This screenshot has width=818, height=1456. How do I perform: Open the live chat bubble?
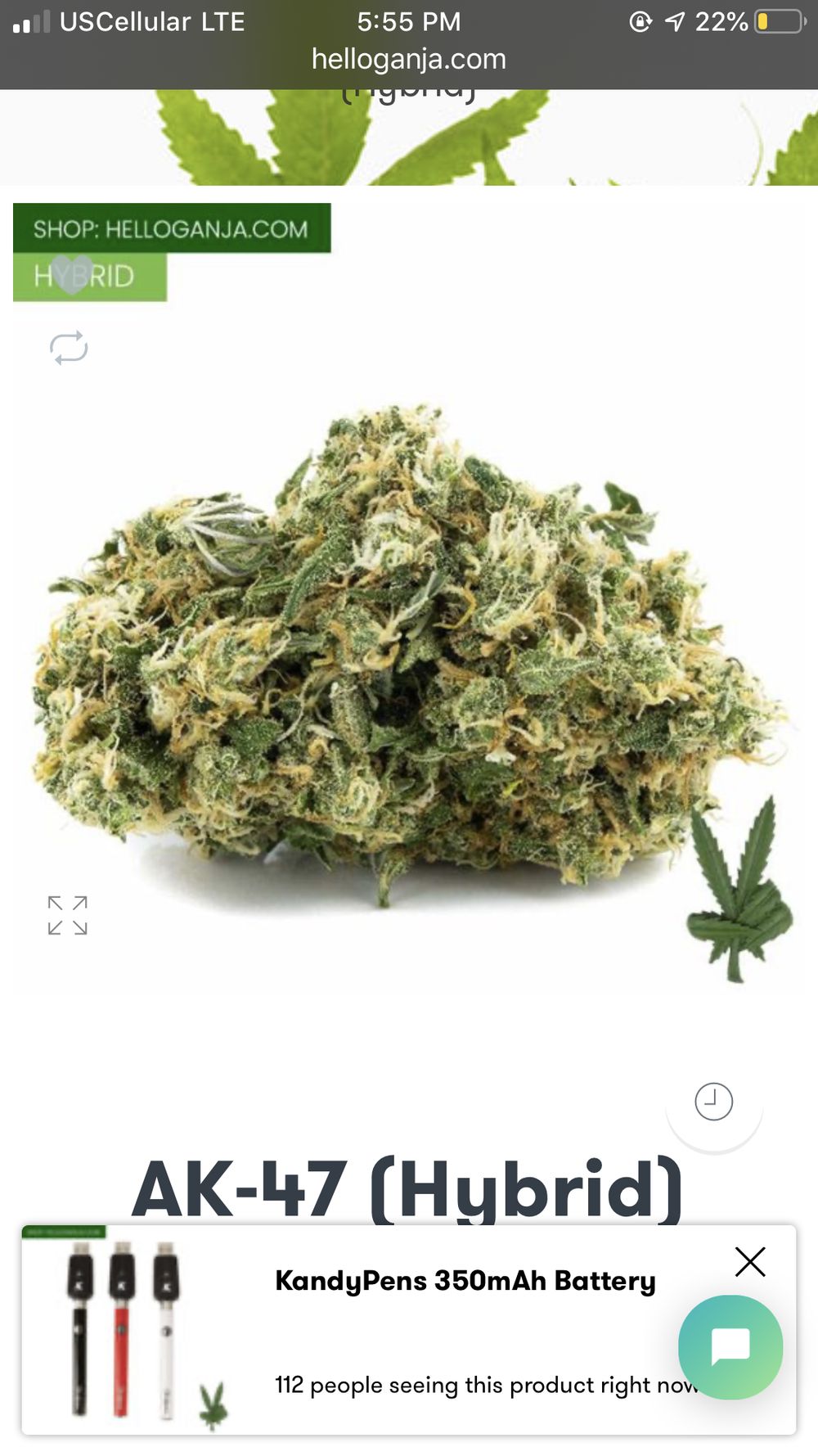click(x=730, y=1347)
